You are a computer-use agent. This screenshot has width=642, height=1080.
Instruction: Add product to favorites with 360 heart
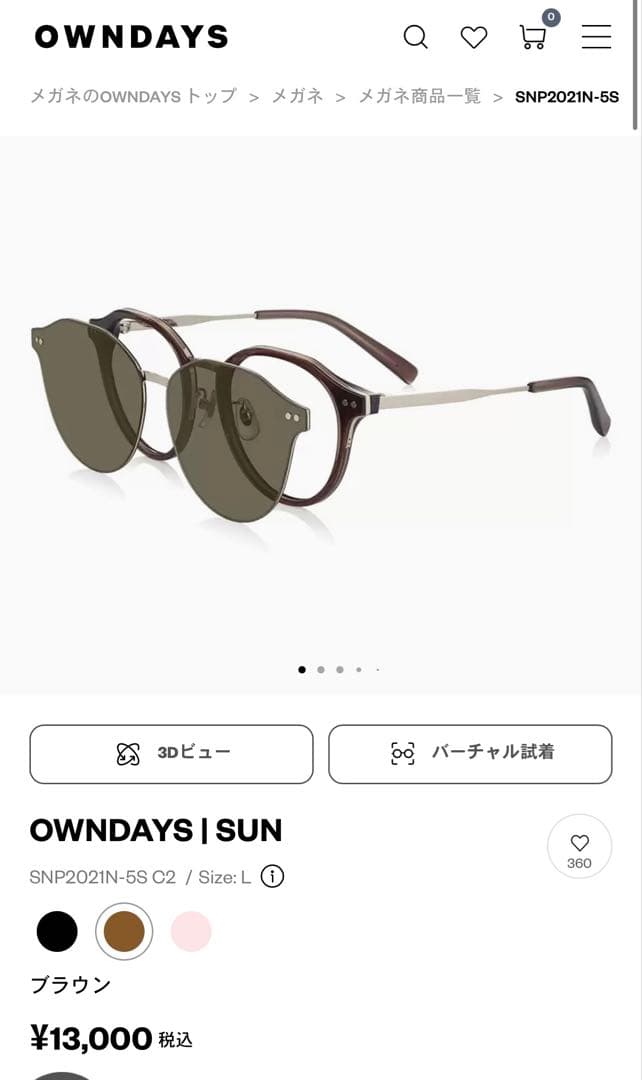[579, 847]
